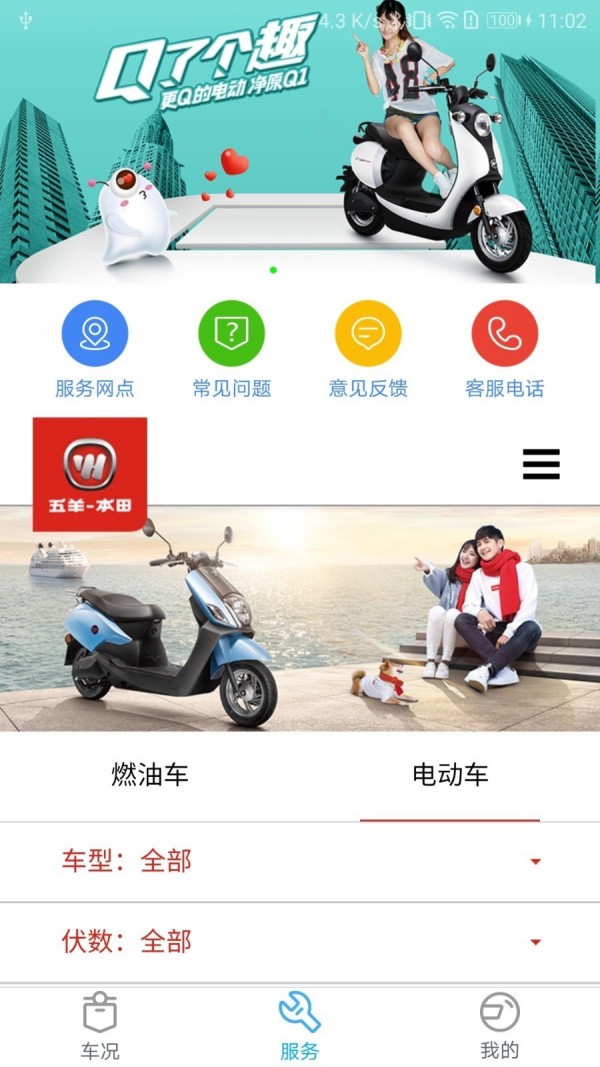Switch to 燃油车 tab
This screenshot has height=1067, width=600.
150,775
